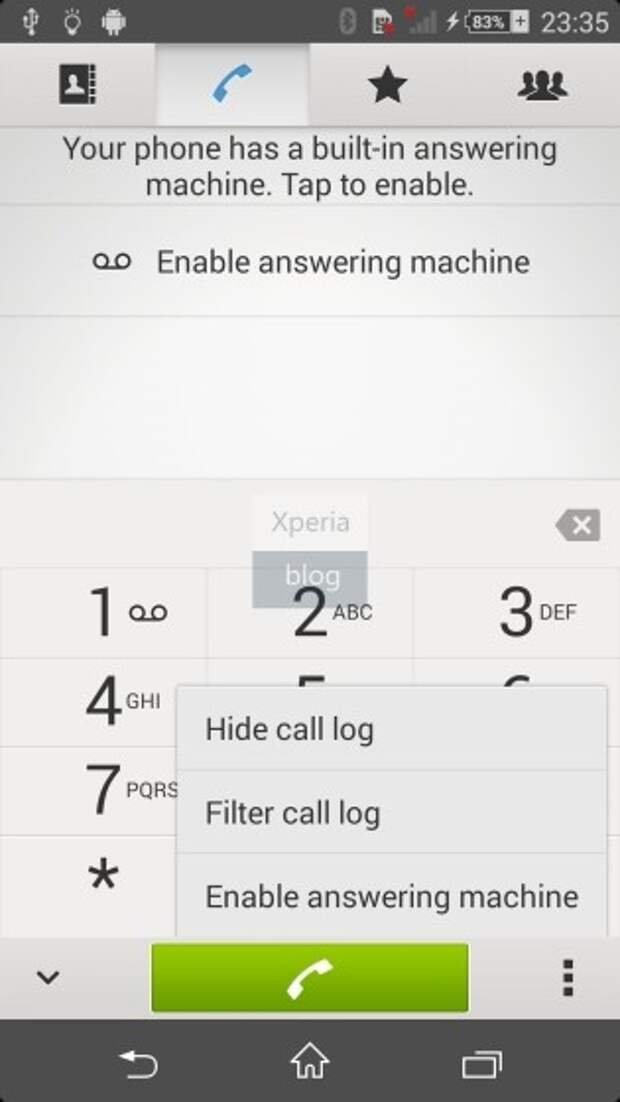
Task: Tap the Enable answering machine row with voicemail icon
Action: (310, 261)
